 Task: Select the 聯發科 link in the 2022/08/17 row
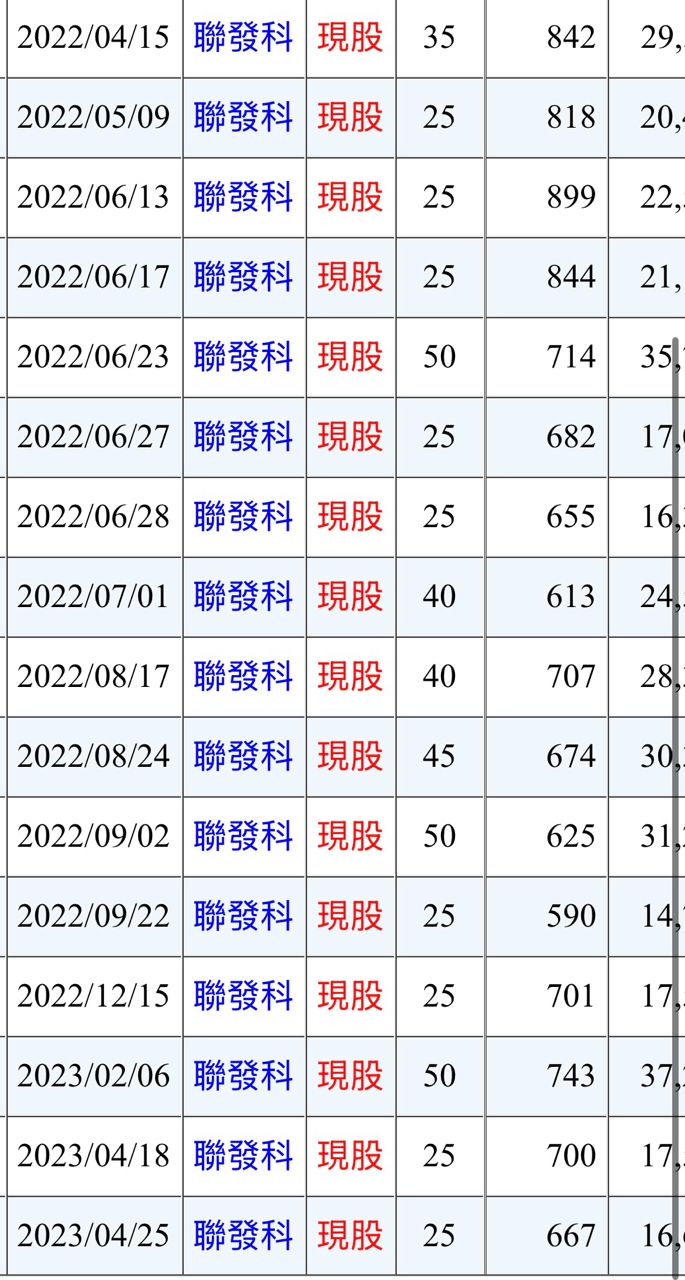[243, 676]
